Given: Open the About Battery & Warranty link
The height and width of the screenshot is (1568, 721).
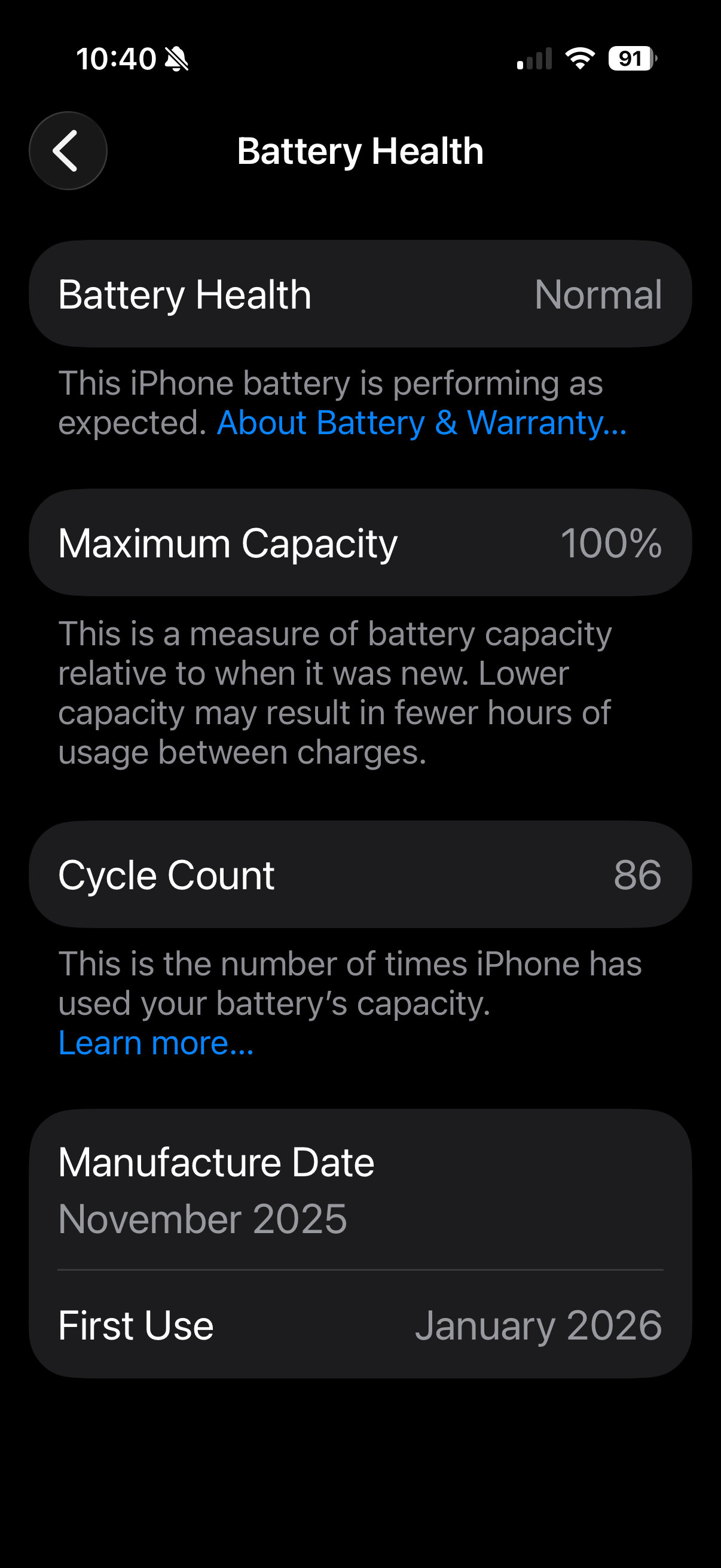Looking at the screenshot, I should [x=421, y=422].
